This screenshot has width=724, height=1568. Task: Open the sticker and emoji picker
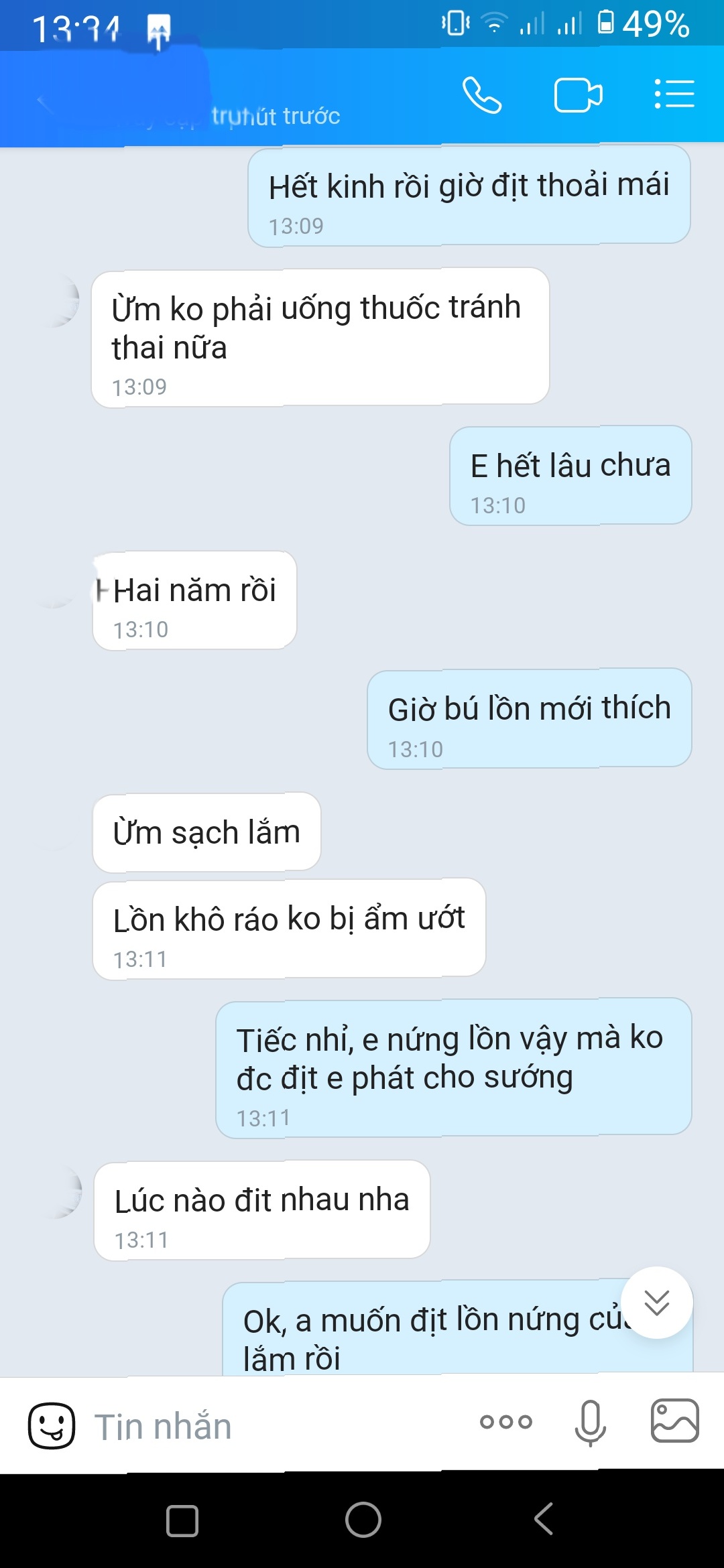pyautogui.click(x=51, y=1425)
